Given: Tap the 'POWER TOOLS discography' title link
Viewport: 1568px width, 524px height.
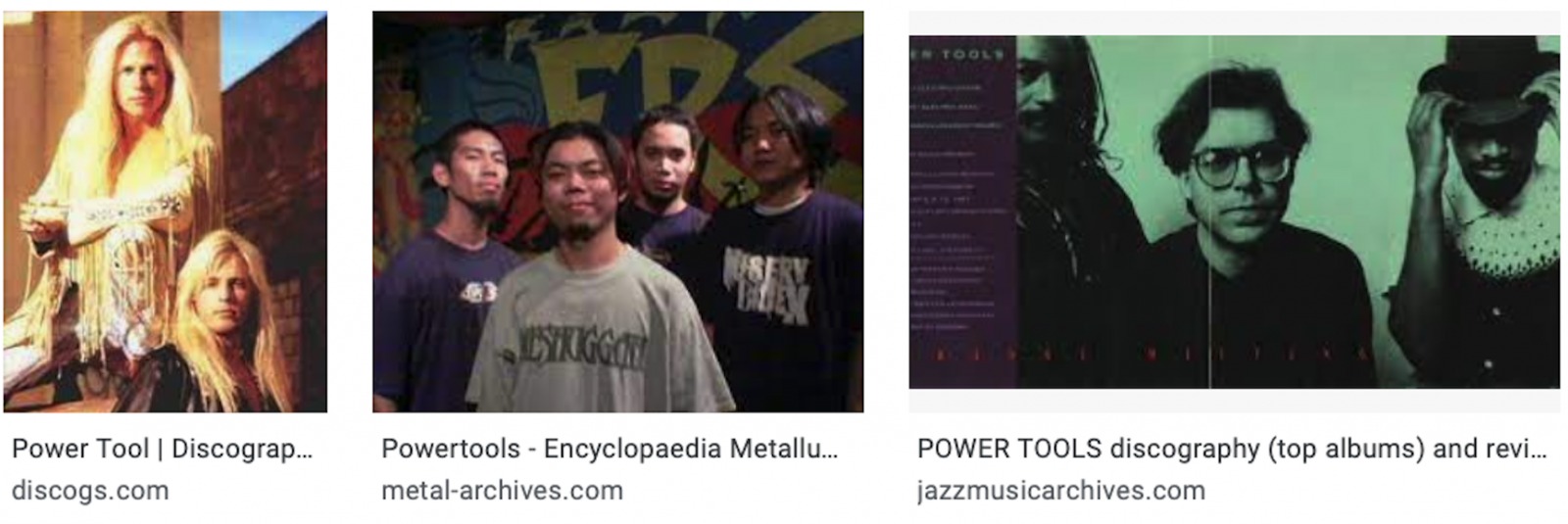Looking at the screenshot, I should pos(1231,449).
